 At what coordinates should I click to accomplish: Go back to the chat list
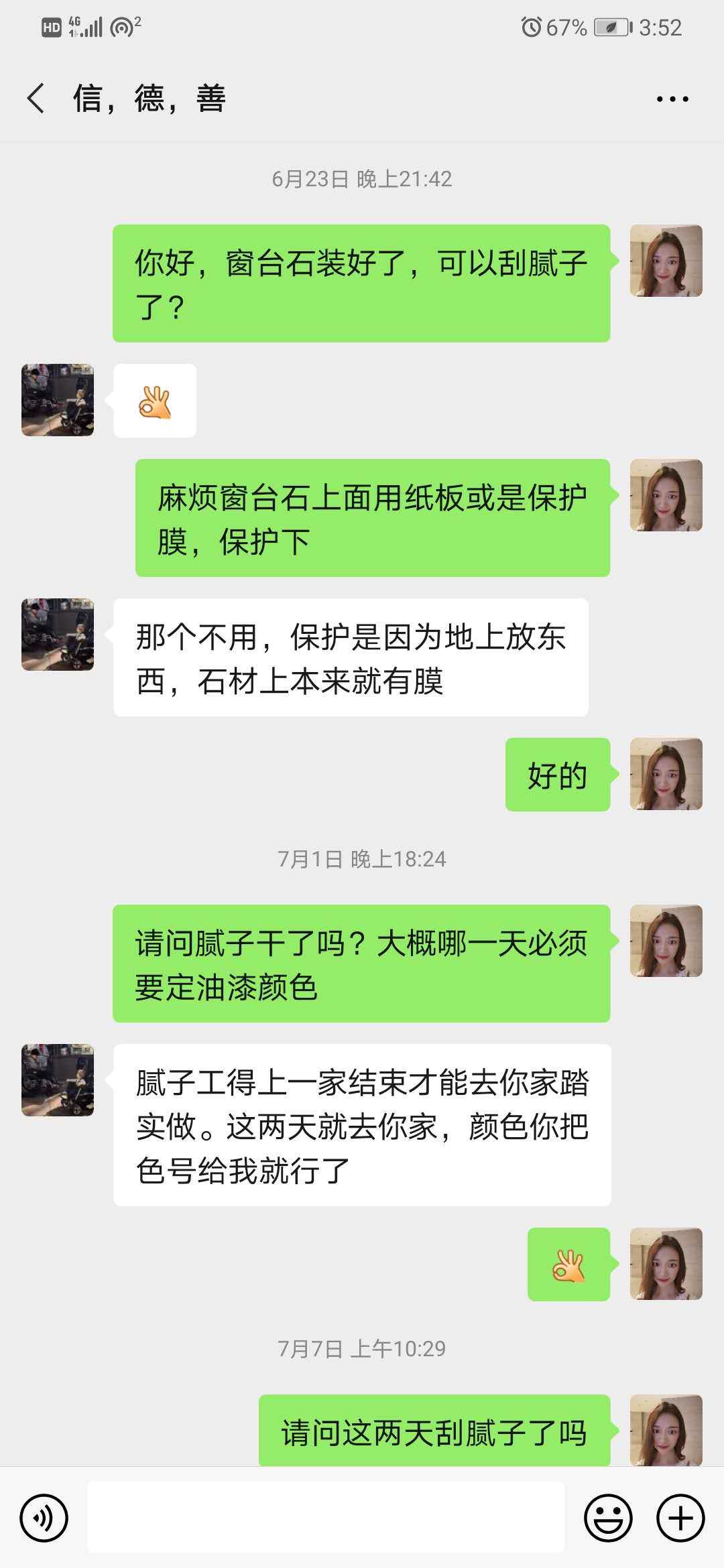pyautogui.click(x=36, y=99)
